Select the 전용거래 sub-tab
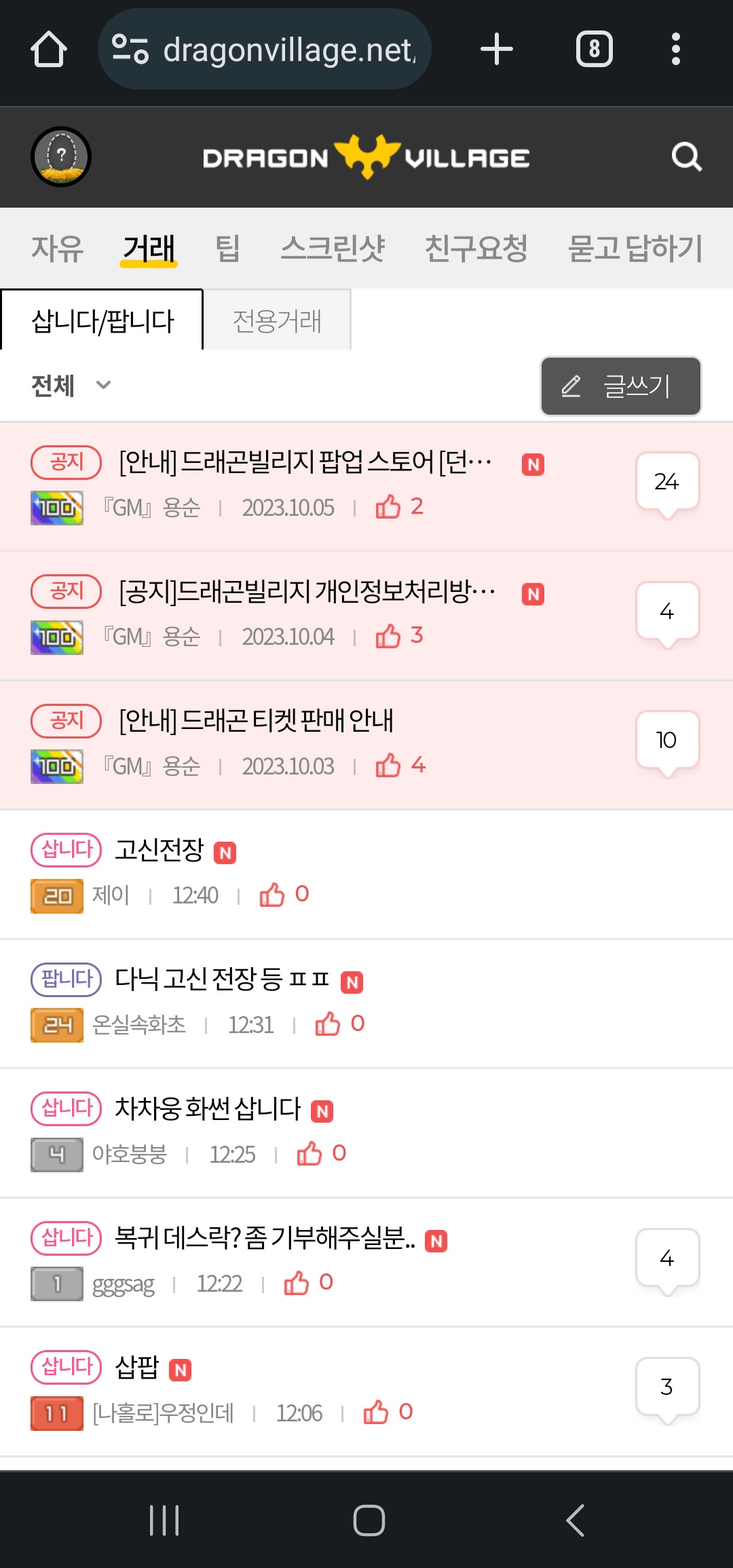The image size is (733, 1568). coord(277,320)
